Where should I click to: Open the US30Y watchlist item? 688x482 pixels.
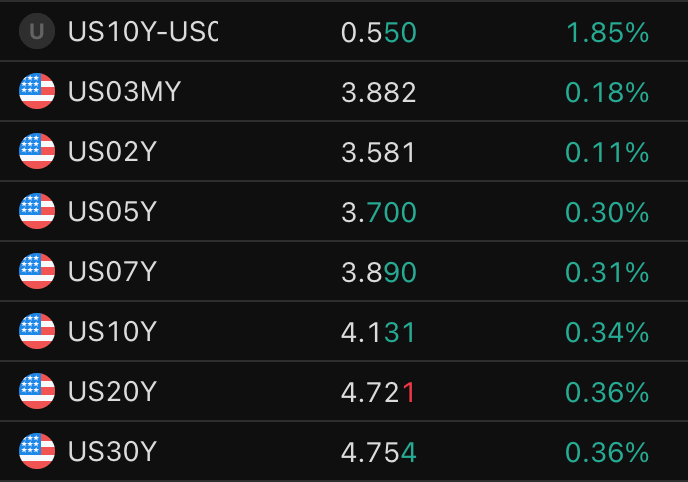(x=112, y=451)
